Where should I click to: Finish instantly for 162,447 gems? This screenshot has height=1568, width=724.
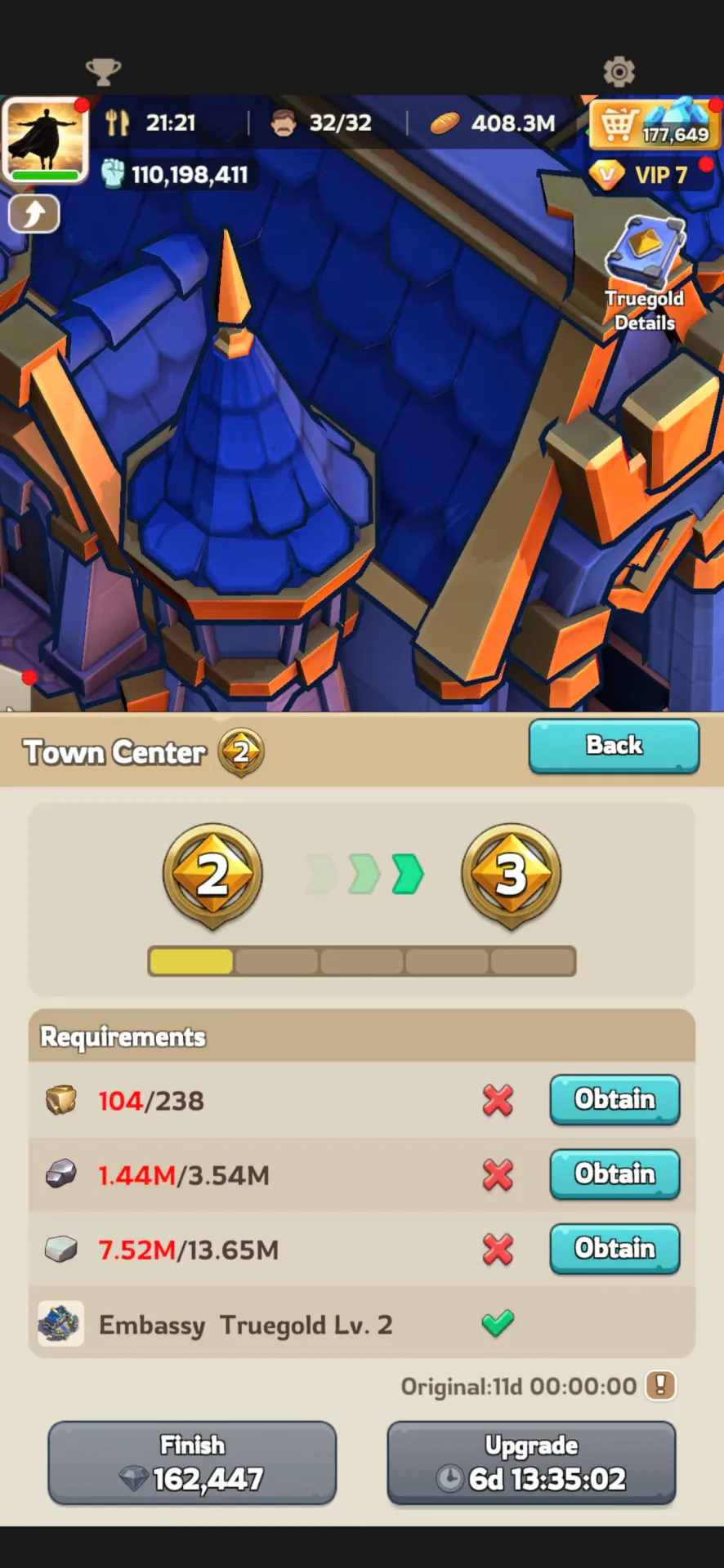192,1463
